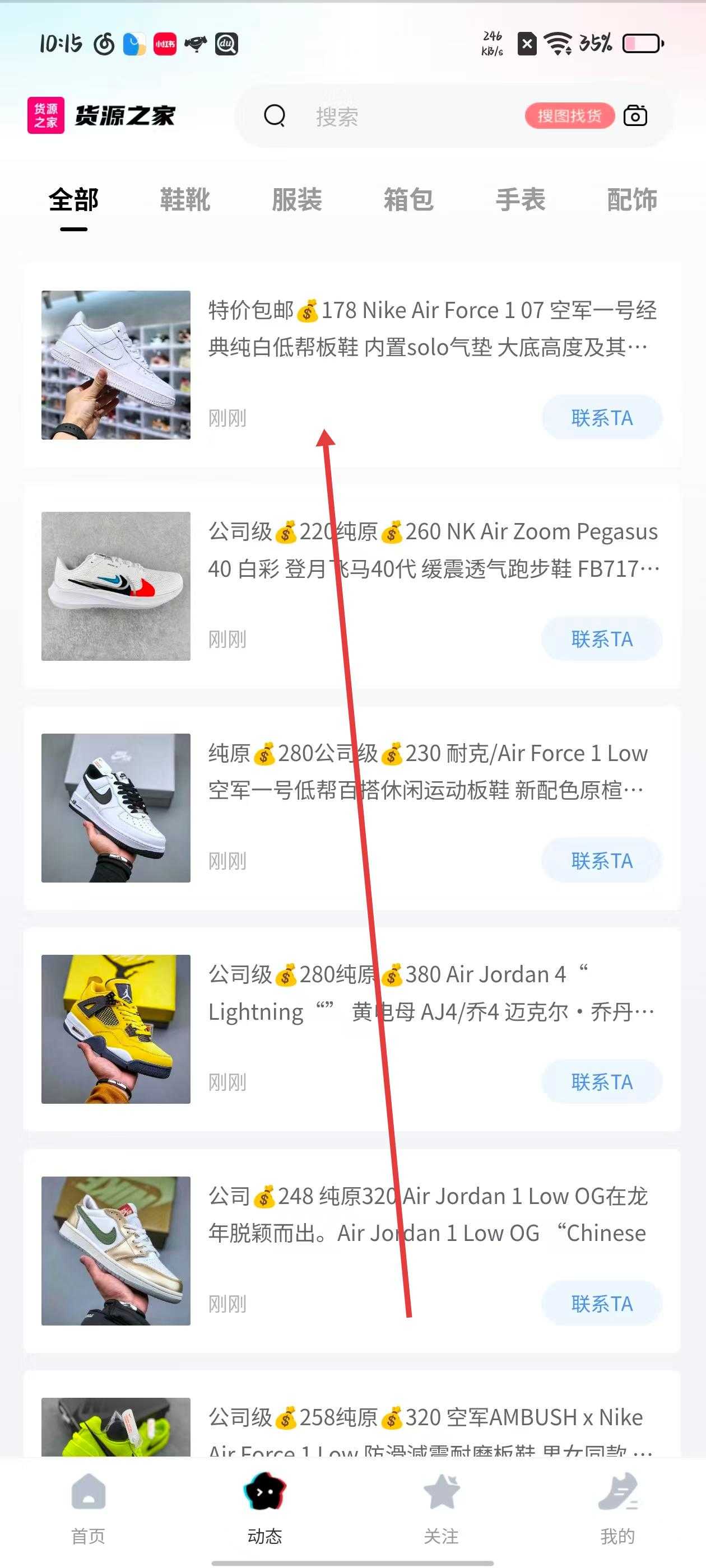706x1568 pixels.
Task: Select the 全部 category tab
Action: (73, 200)
